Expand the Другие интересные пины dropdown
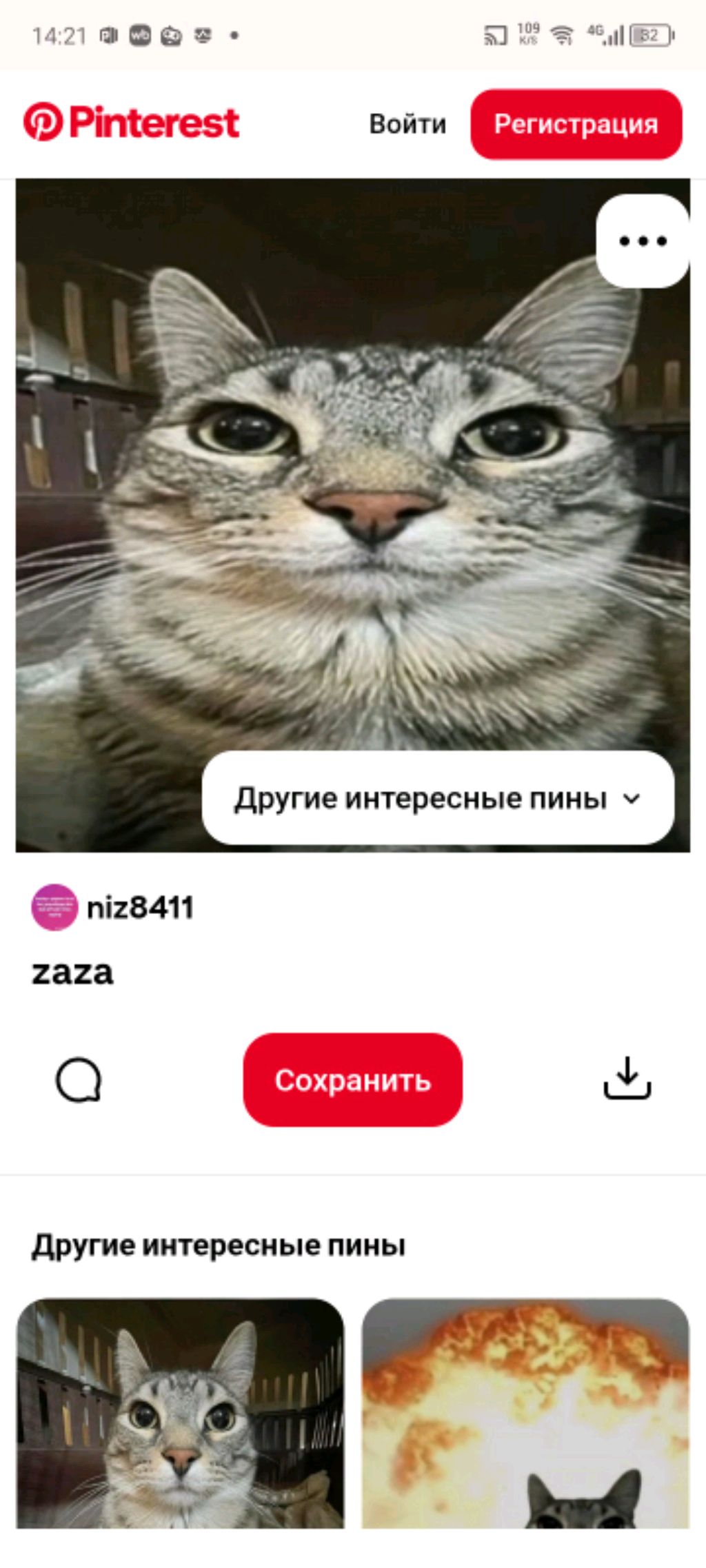The image size is (706, 1568). tap(438, 798)
